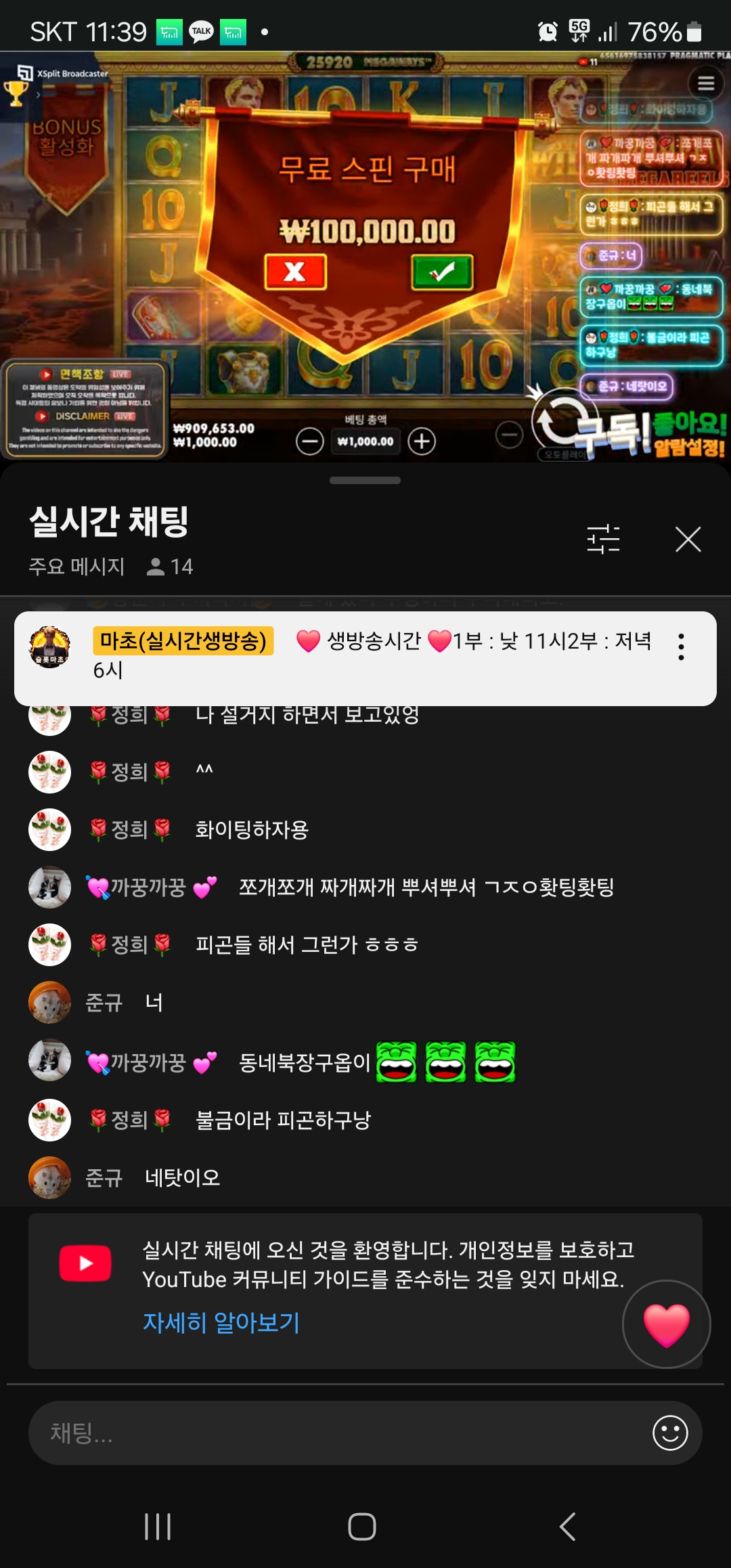731x1568 pixels.
Task: Open live chat filter settings icon
Action: click(603, 540)
